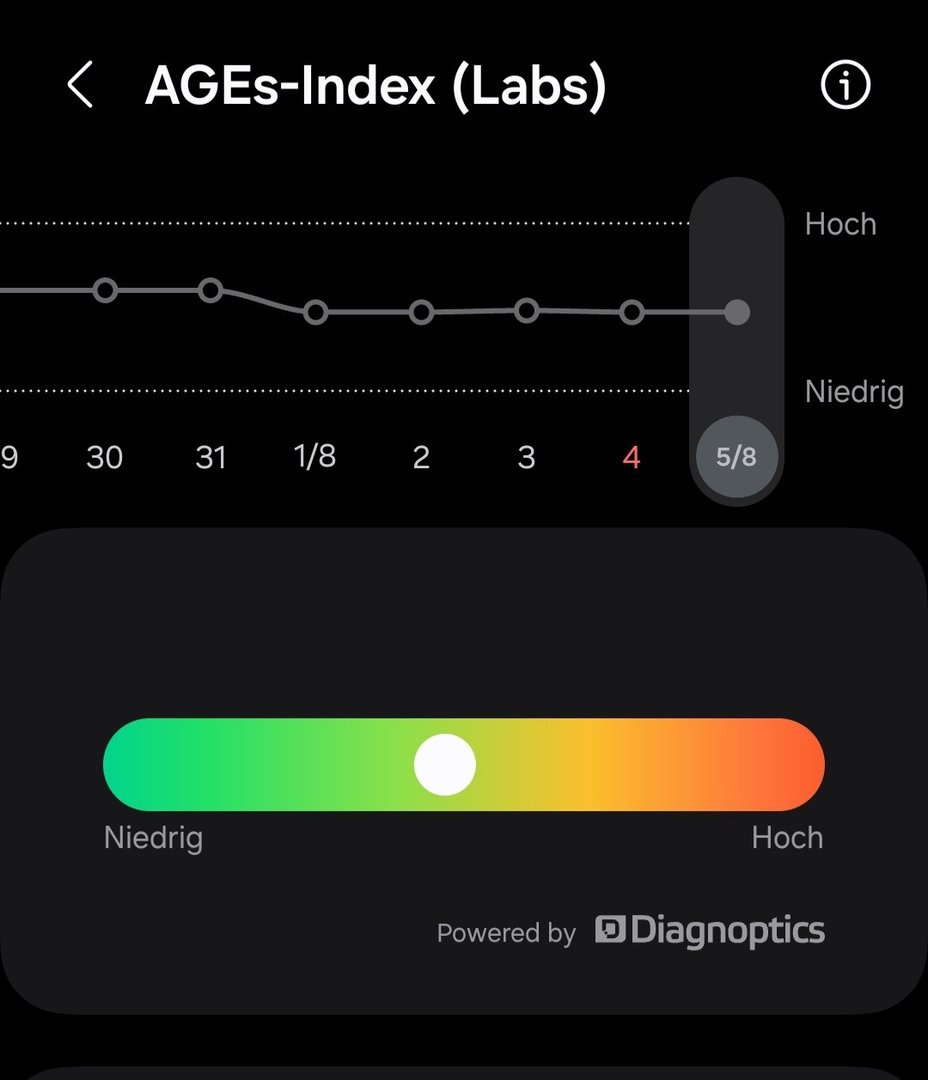928x1080 pixels.
Task: Select the 4 data point on chart
Action: point(631,313)
